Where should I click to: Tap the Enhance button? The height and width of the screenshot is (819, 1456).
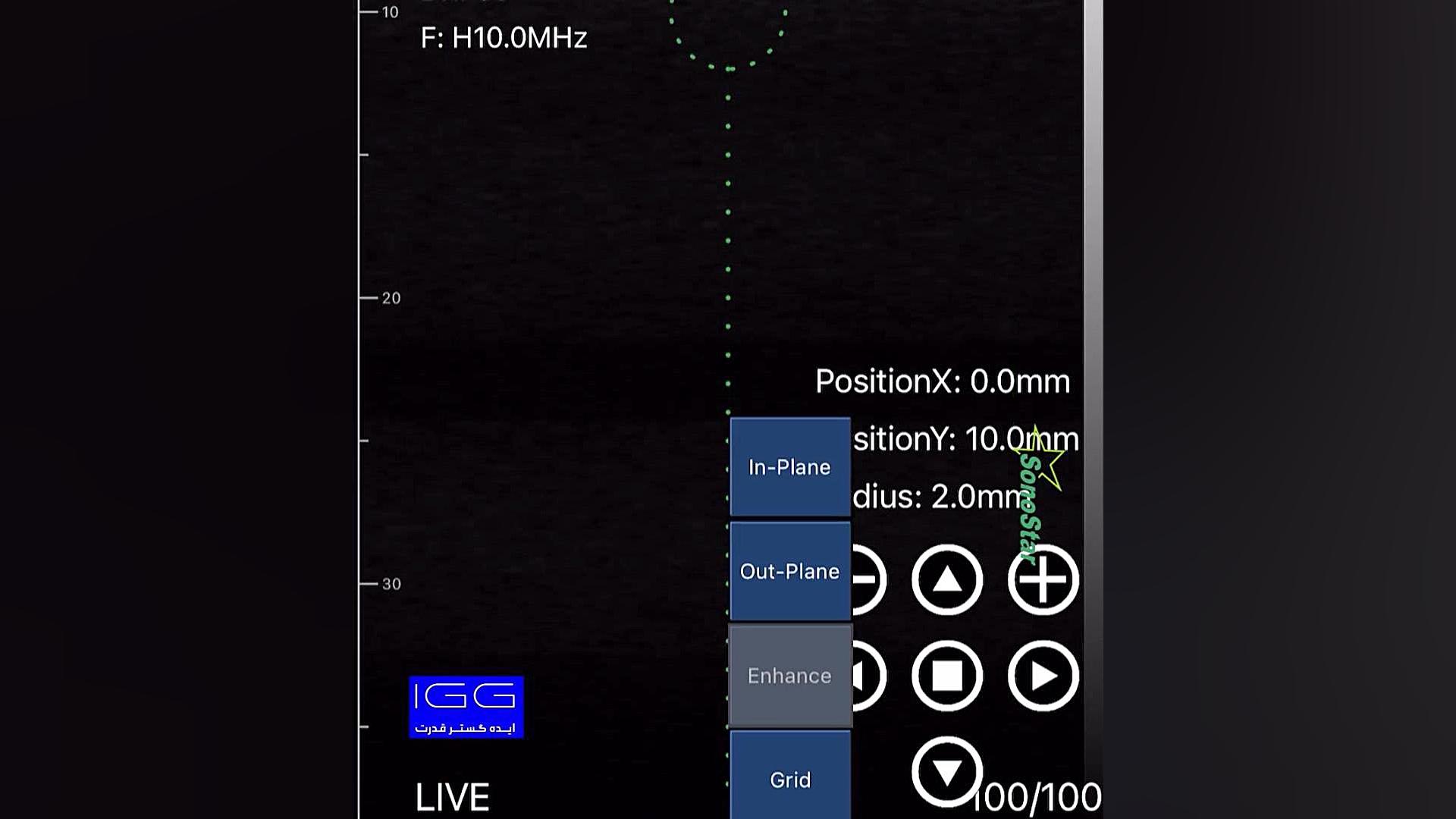[789, 676]
